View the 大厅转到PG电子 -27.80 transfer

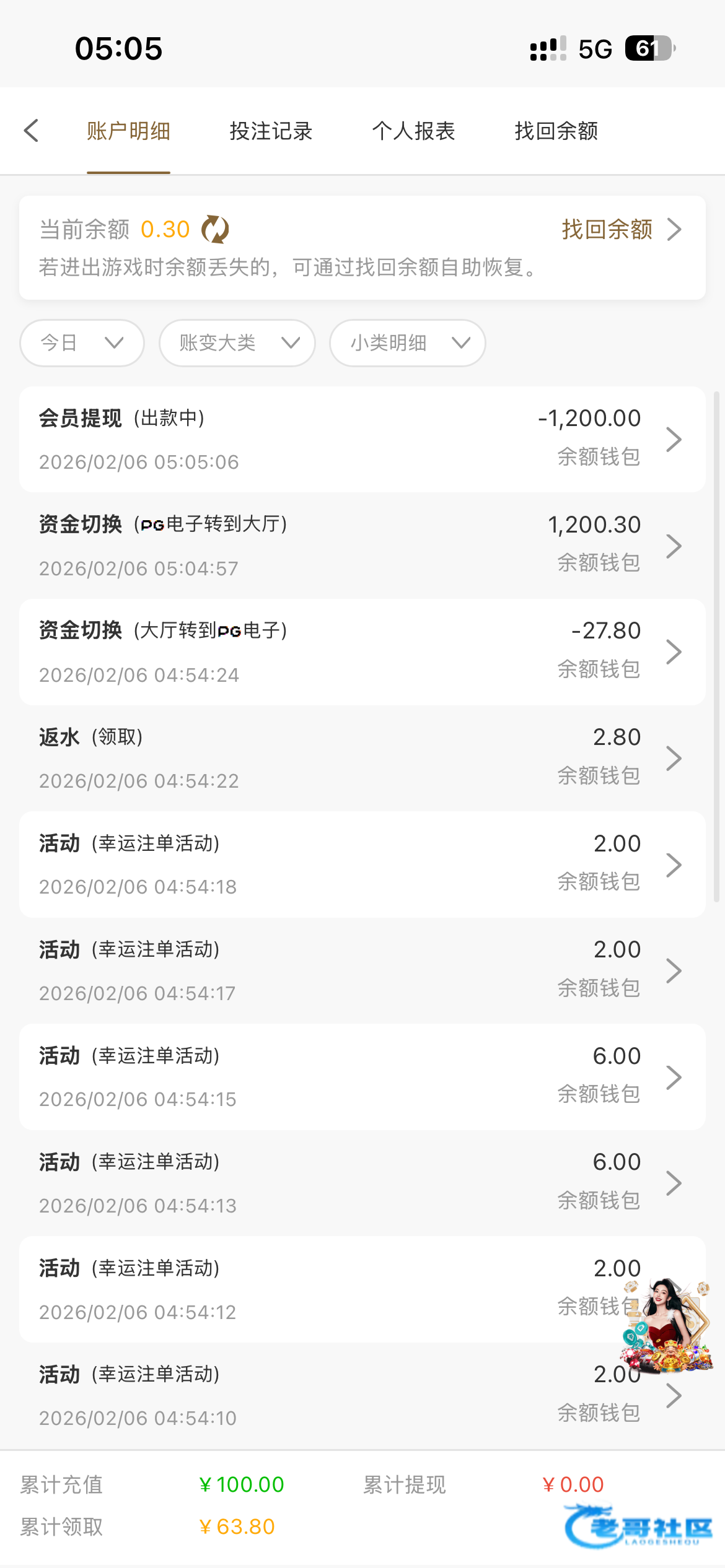[362, 652]
